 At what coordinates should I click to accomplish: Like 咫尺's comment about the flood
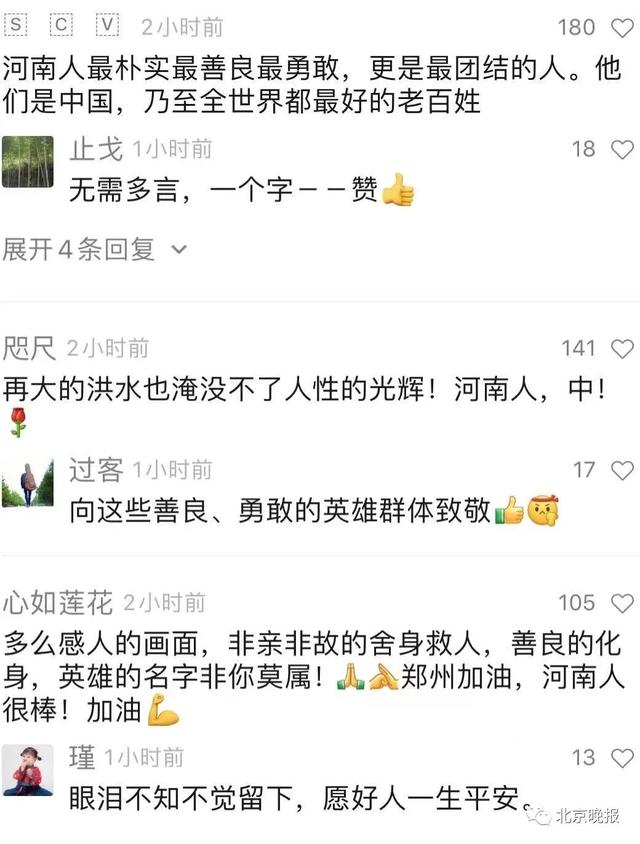point(622,349)
